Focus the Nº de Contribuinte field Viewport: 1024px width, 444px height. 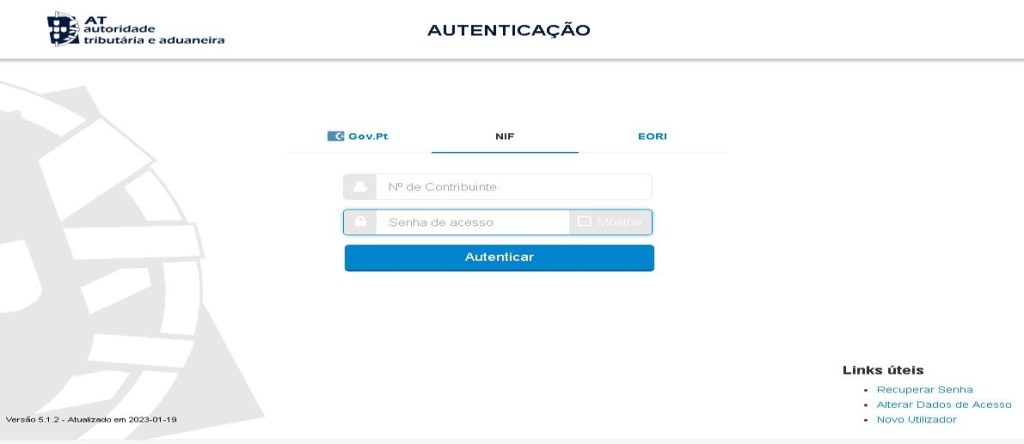click(x=512, y=187)
